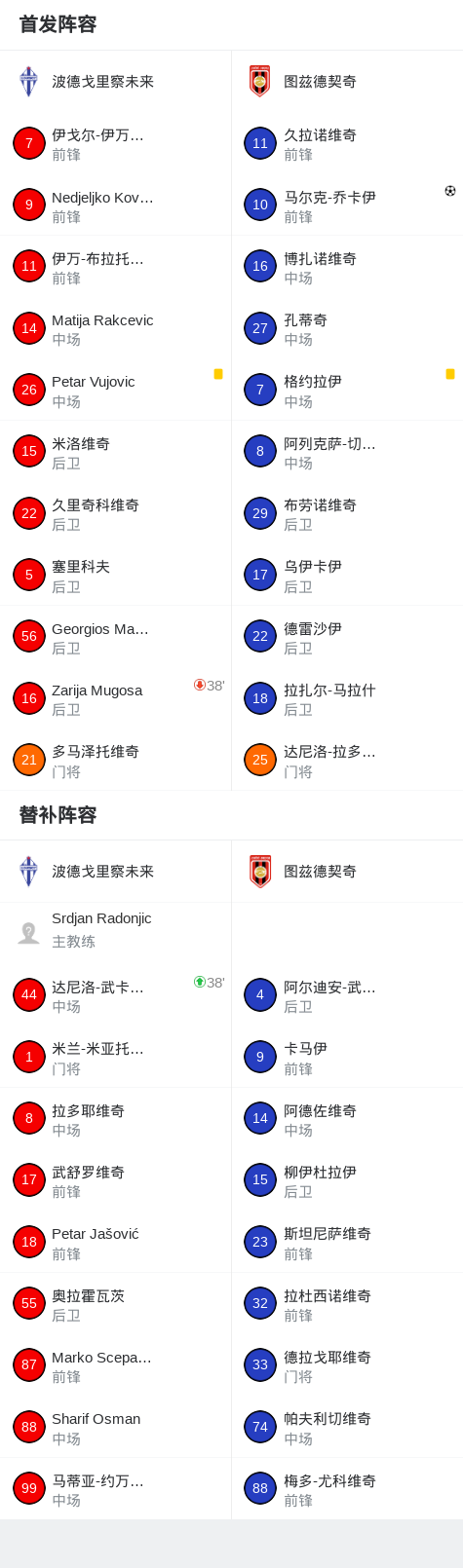Select player 塞里科夫 number 5
The width and height of the screenshot is (463, 1568).
click(x=115, y=576)
